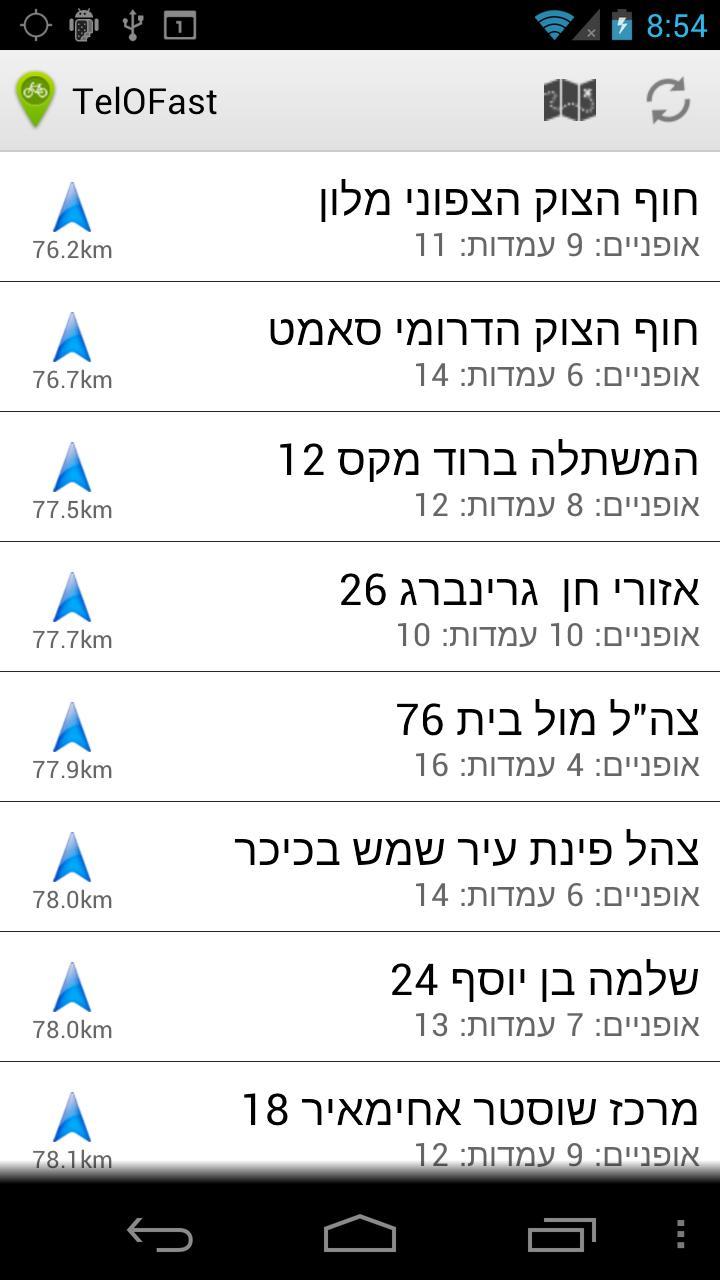Open the station at 76.2km
The image size is (720, 1280).
tap(360, 217)
